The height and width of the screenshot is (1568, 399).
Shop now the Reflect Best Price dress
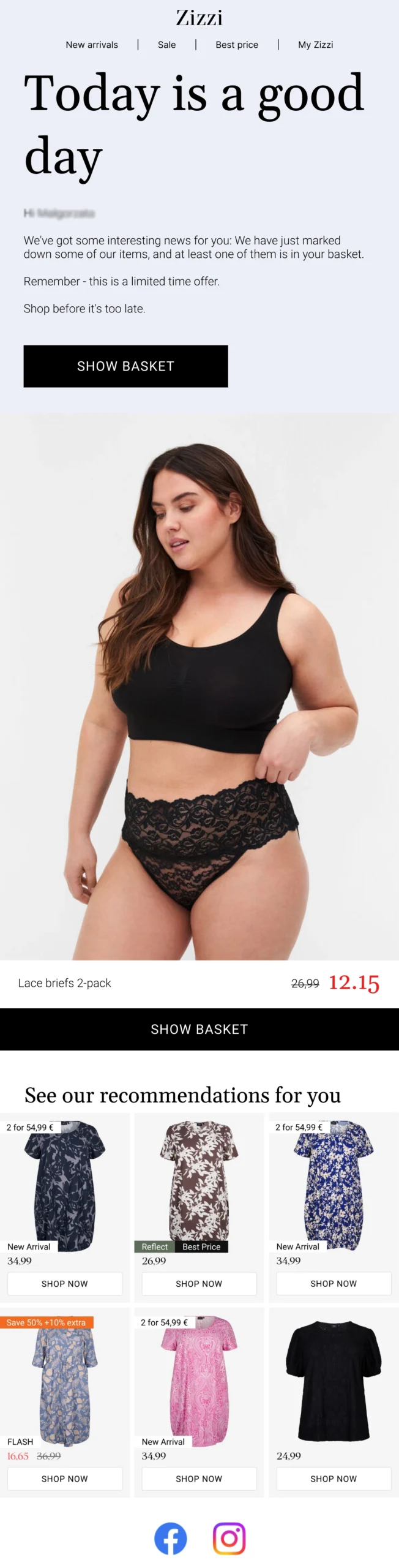pyautogui.click(x=199, y=1283)
